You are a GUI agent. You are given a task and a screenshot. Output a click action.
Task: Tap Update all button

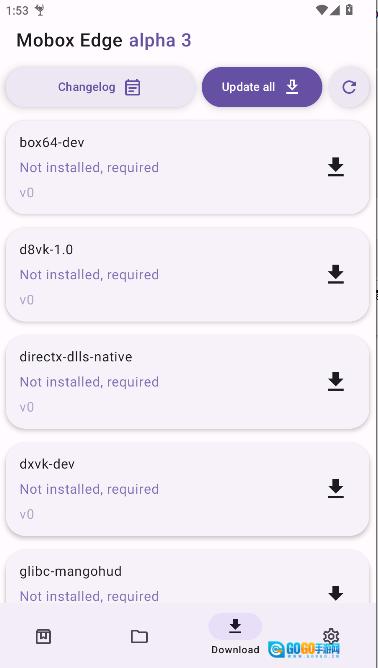click(x=262, y=87)
